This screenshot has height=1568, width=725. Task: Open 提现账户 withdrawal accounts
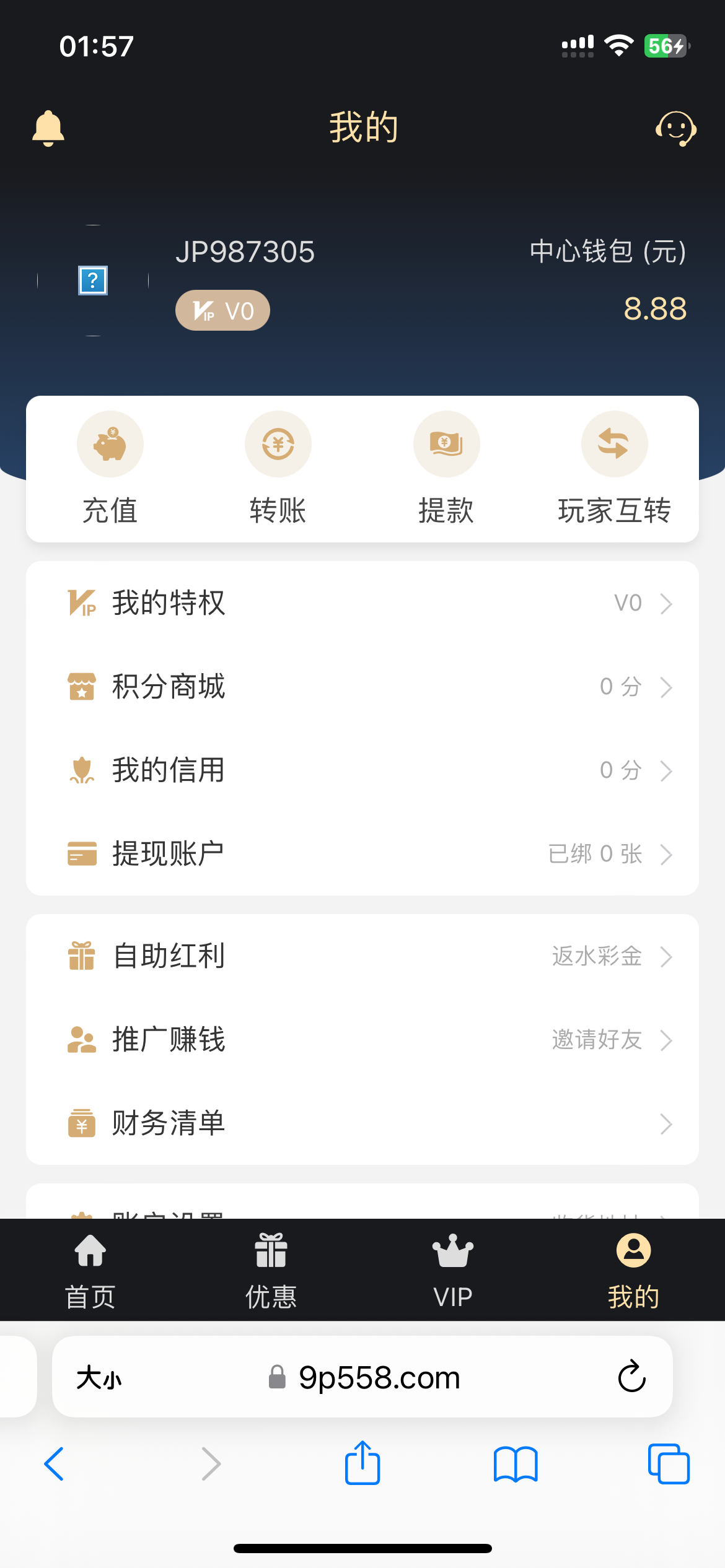point(362,854)
